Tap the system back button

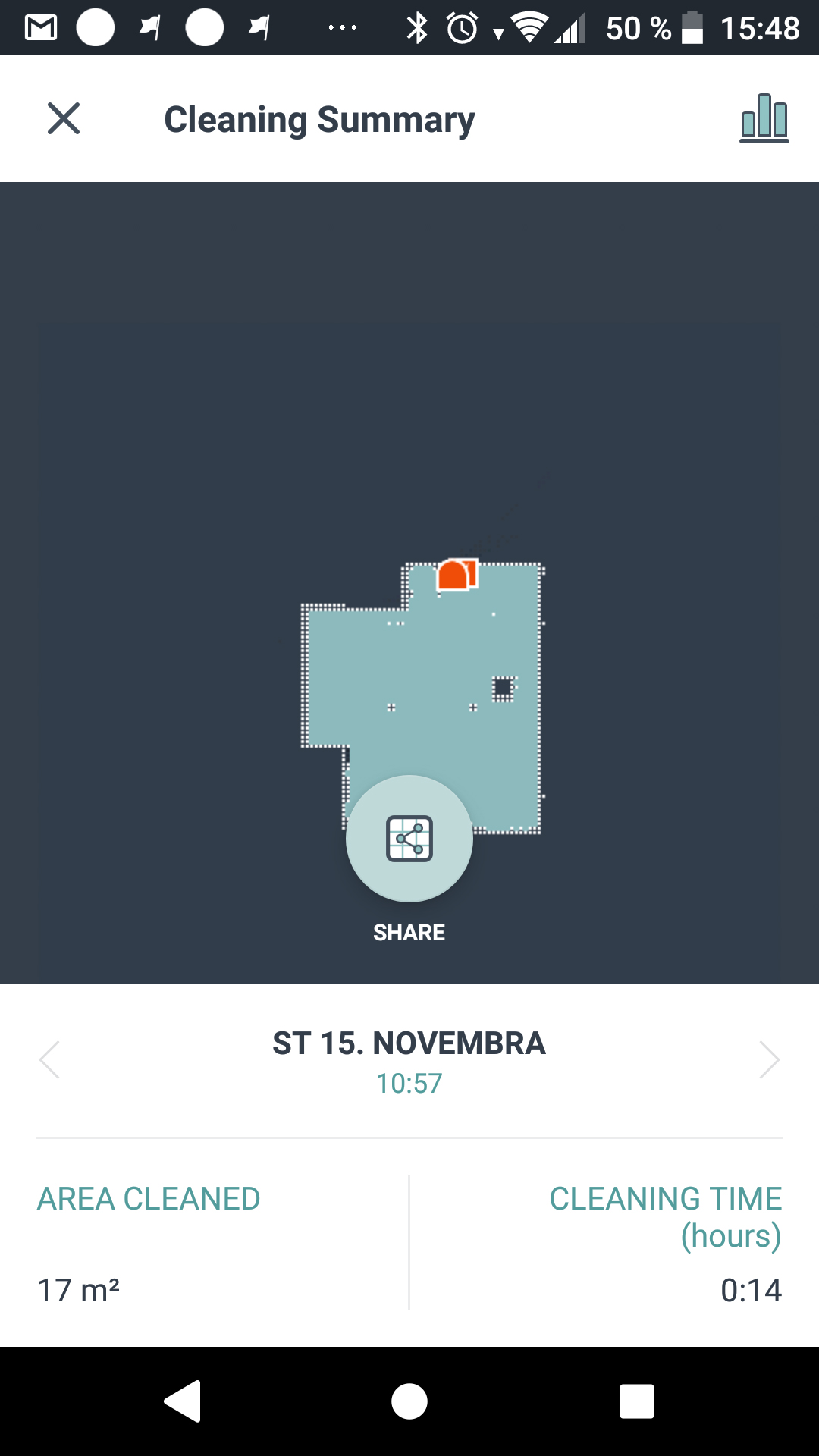(183, 1401)
